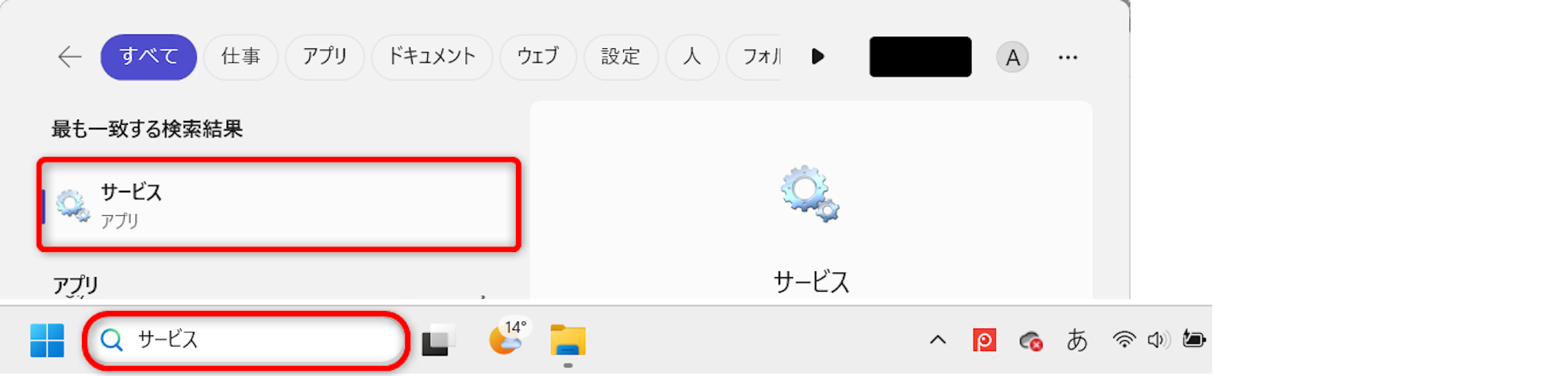Filter results by ドキュメント
The image size is (1568, 376).
click(x=432, y=57)
